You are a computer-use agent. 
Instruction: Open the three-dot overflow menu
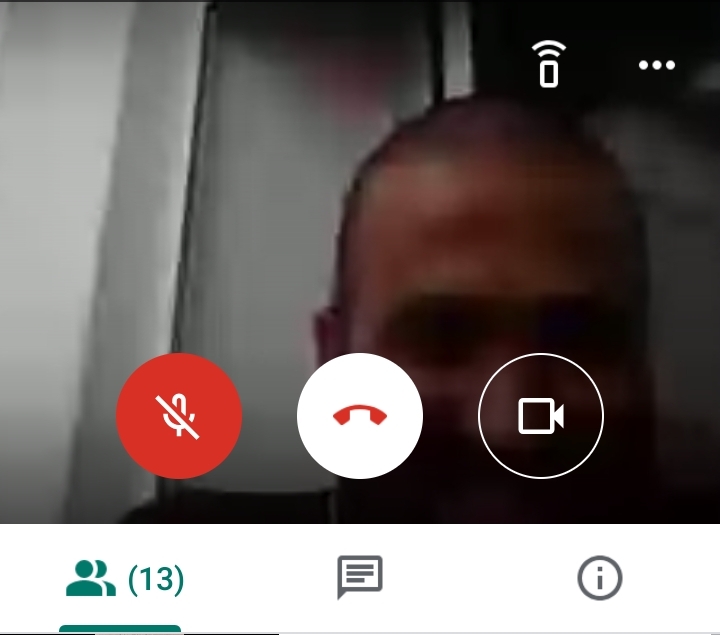(x=657, y=65)
